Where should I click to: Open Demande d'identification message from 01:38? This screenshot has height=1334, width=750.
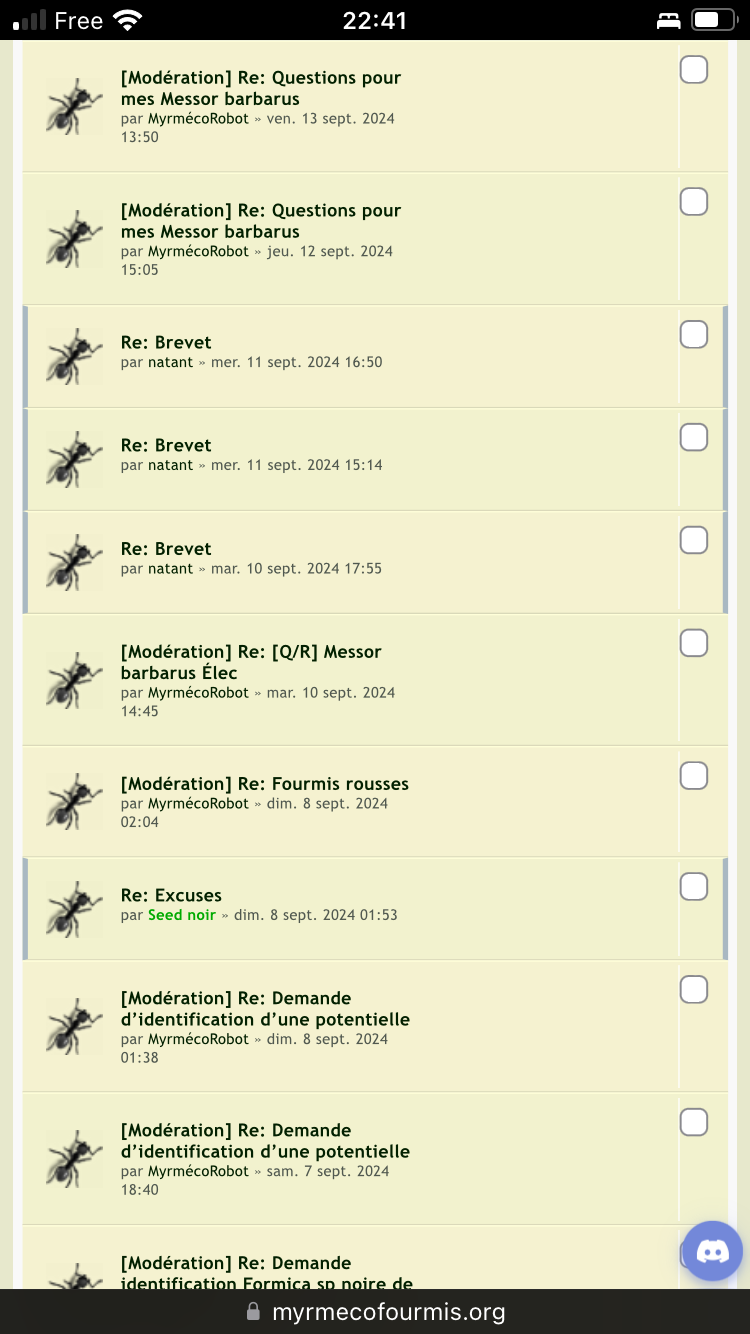(264, 1008)
